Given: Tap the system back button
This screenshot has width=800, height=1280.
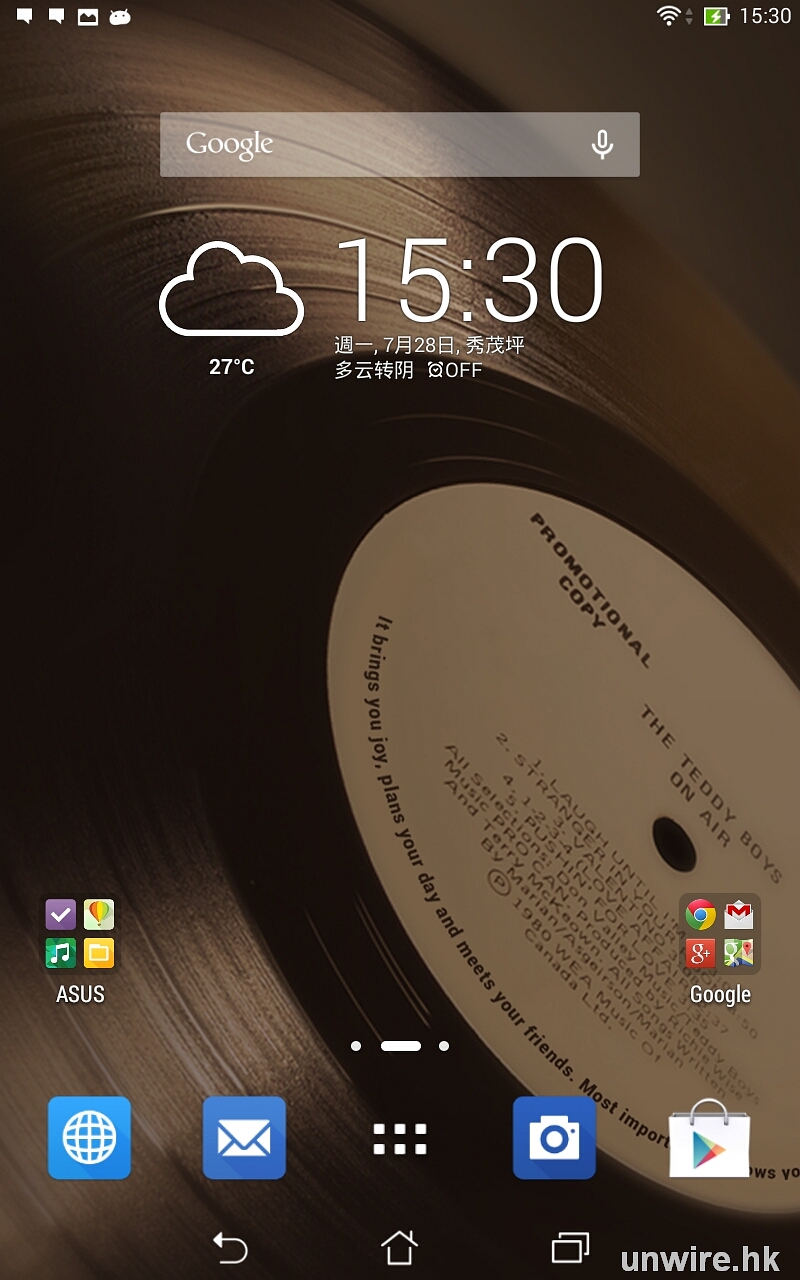Looking at the screenshot, I should pos(230,1247).
